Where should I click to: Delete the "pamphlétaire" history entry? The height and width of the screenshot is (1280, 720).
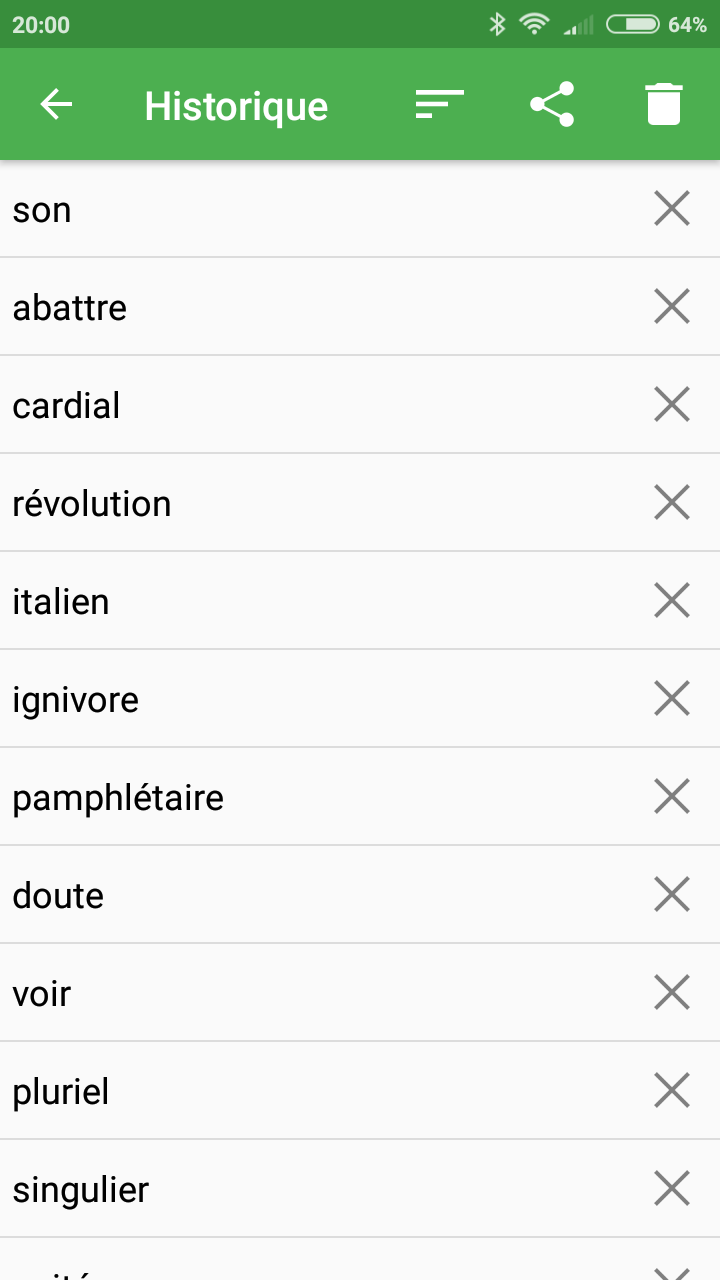click(671, 796)
